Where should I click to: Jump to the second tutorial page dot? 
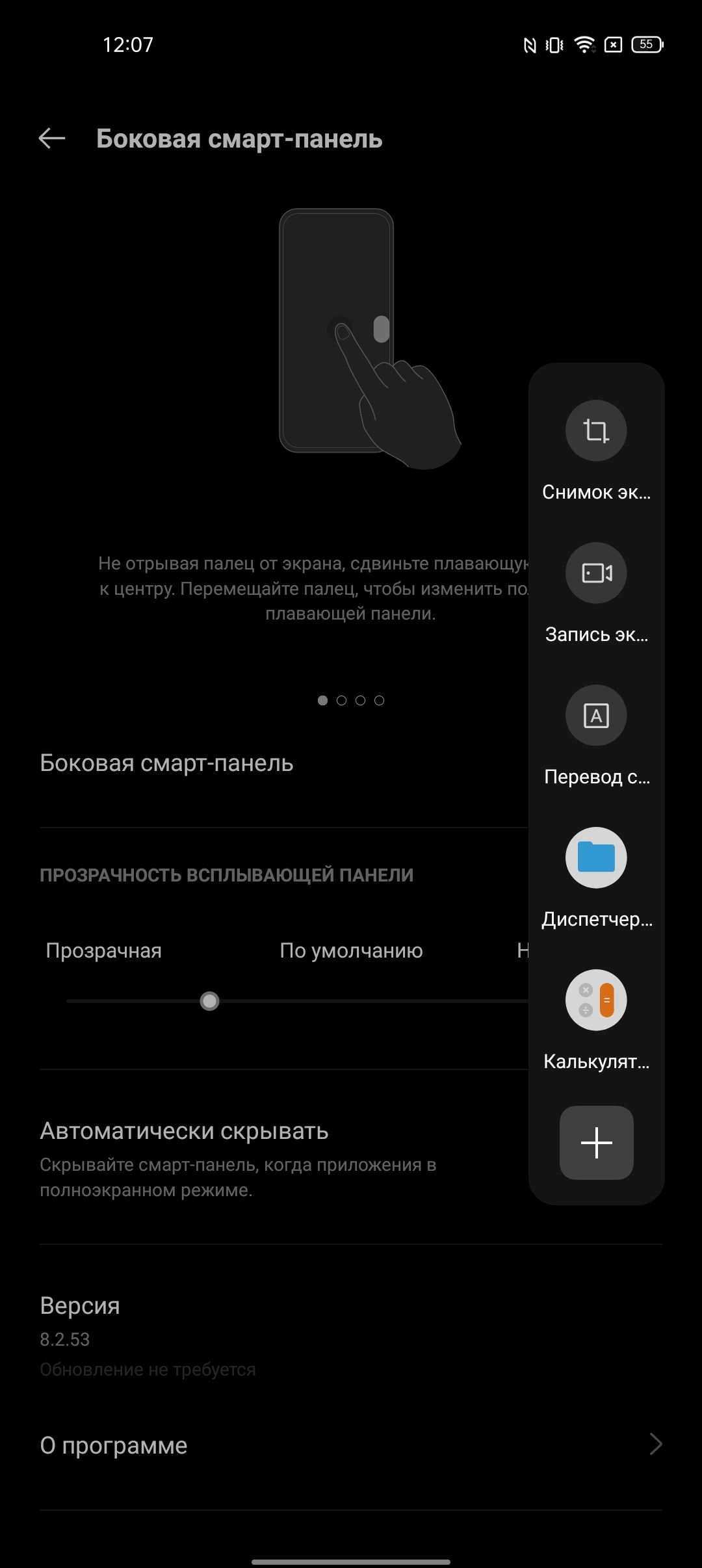click(x=341, y=700)
